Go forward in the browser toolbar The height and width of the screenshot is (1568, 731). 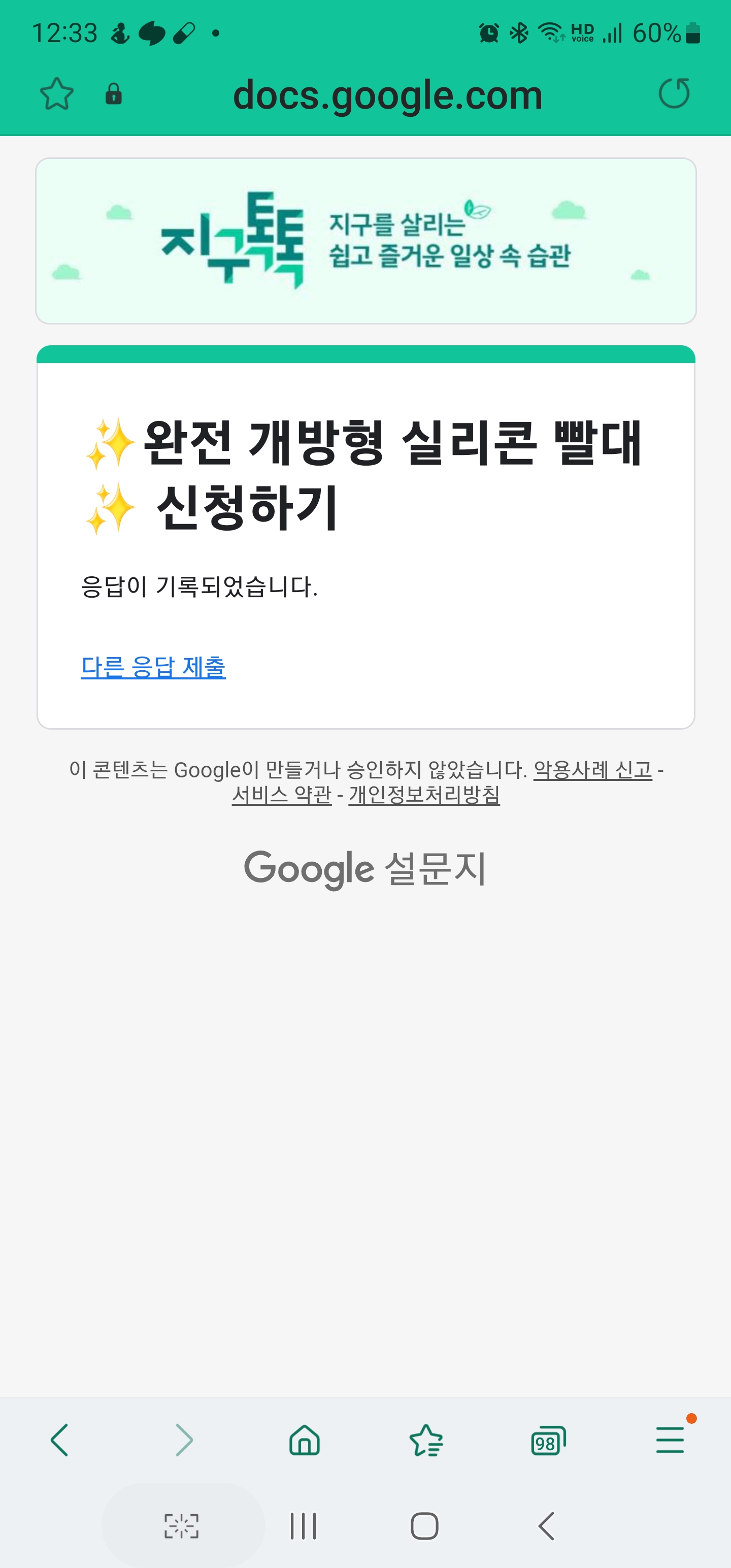click(183, 1440)
